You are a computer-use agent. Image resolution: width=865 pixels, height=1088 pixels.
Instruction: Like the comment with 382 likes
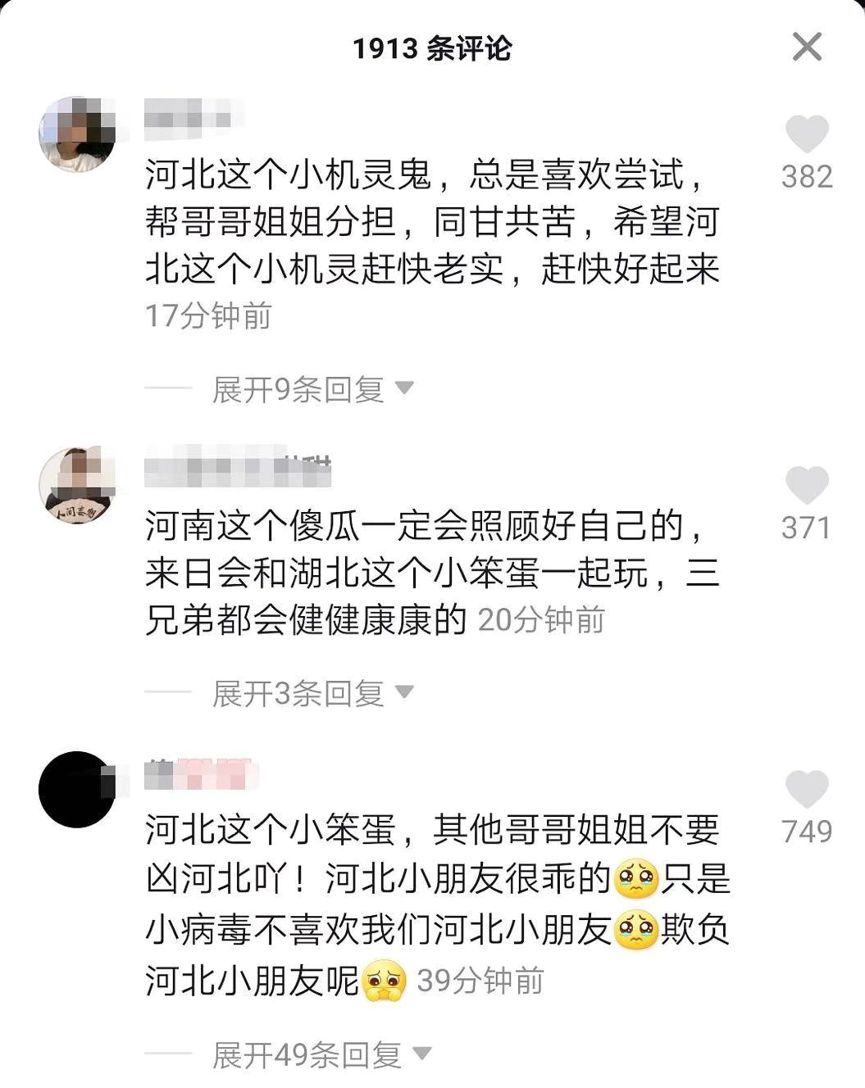806,136
